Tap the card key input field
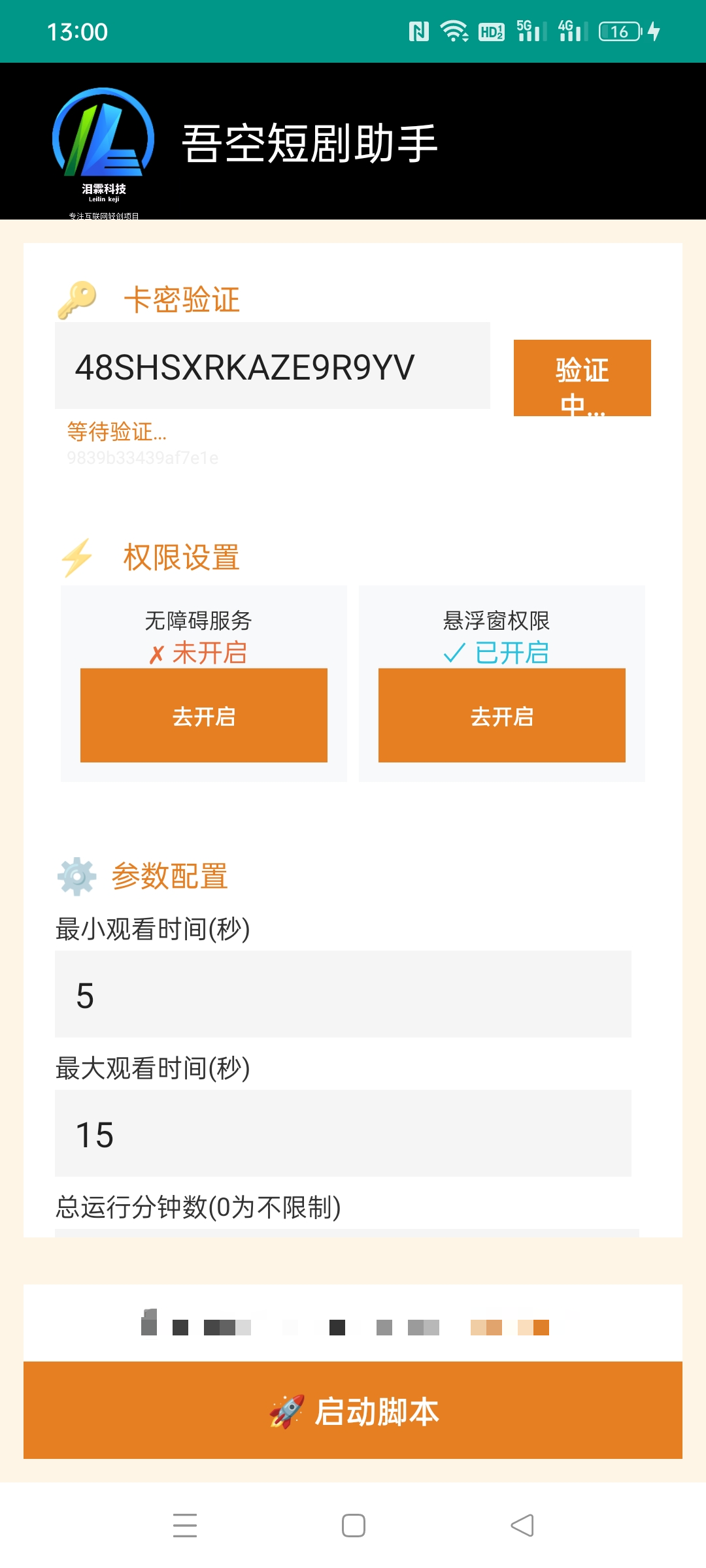Image resolution: width=706 pixels, height=1568 pixels. tap(272, 366)
